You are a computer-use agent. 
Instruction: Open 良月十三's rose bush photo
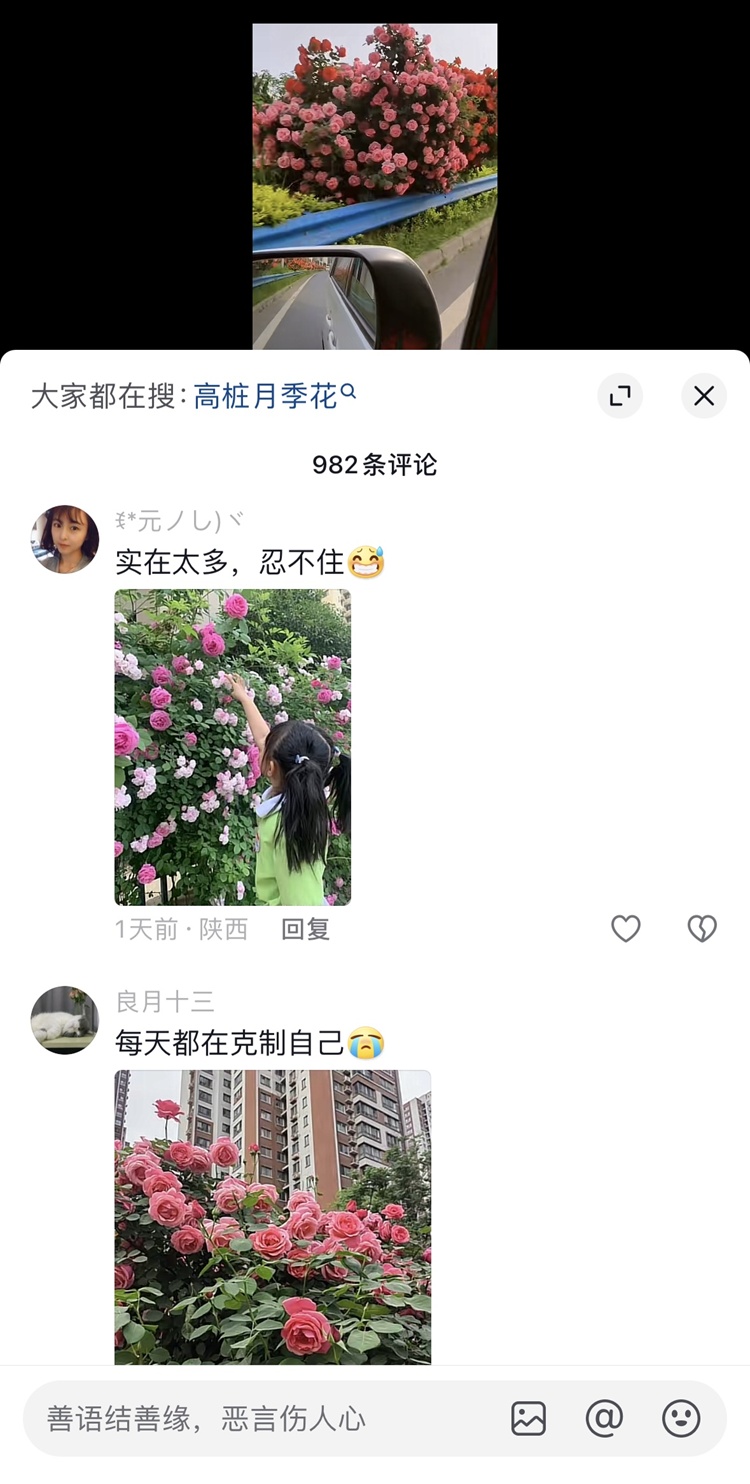point(272,1216)
